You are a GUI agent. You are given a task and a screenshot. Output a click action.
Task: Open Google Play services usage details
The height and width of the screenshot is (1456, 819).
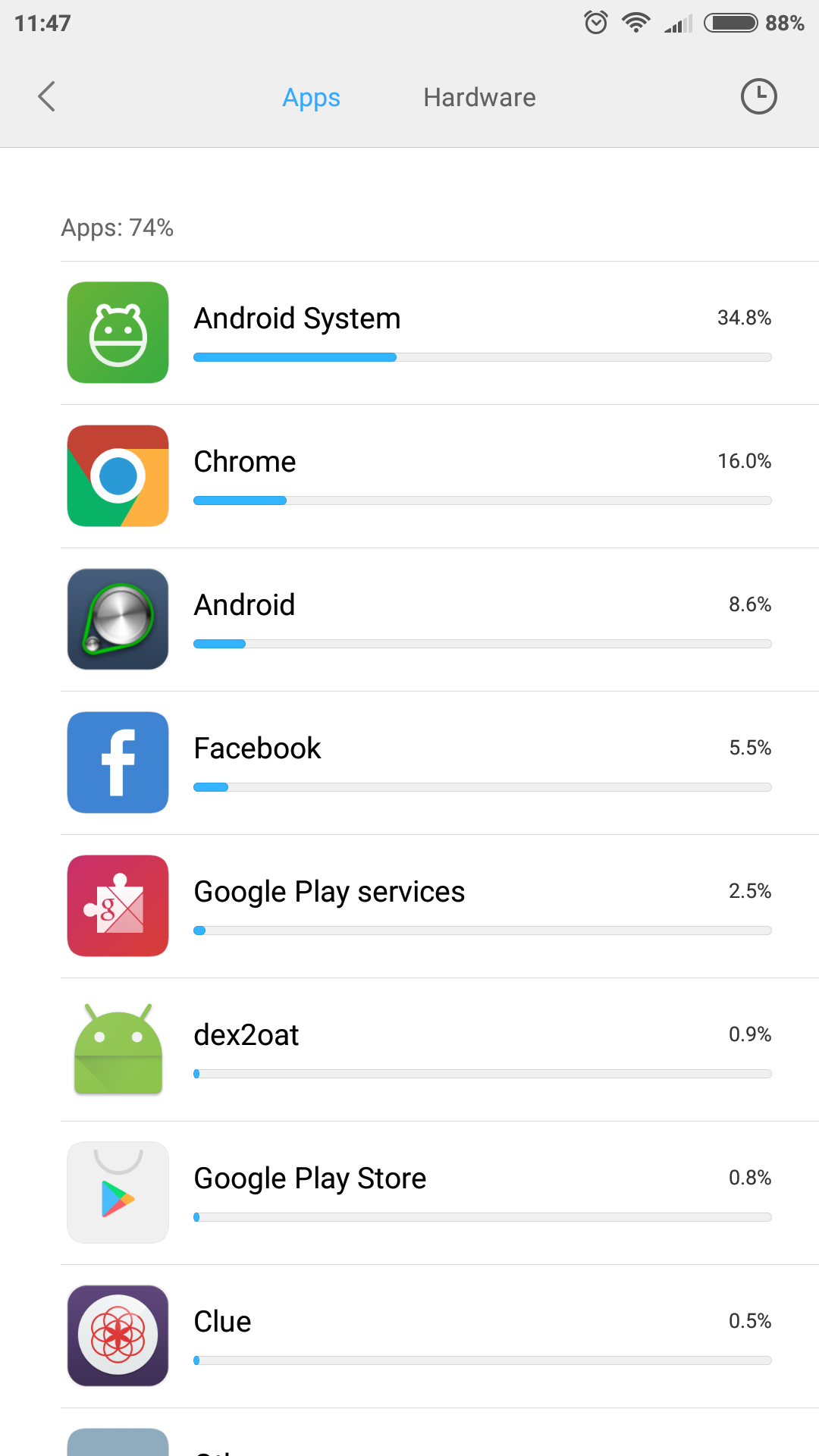(x=440, y=906)
